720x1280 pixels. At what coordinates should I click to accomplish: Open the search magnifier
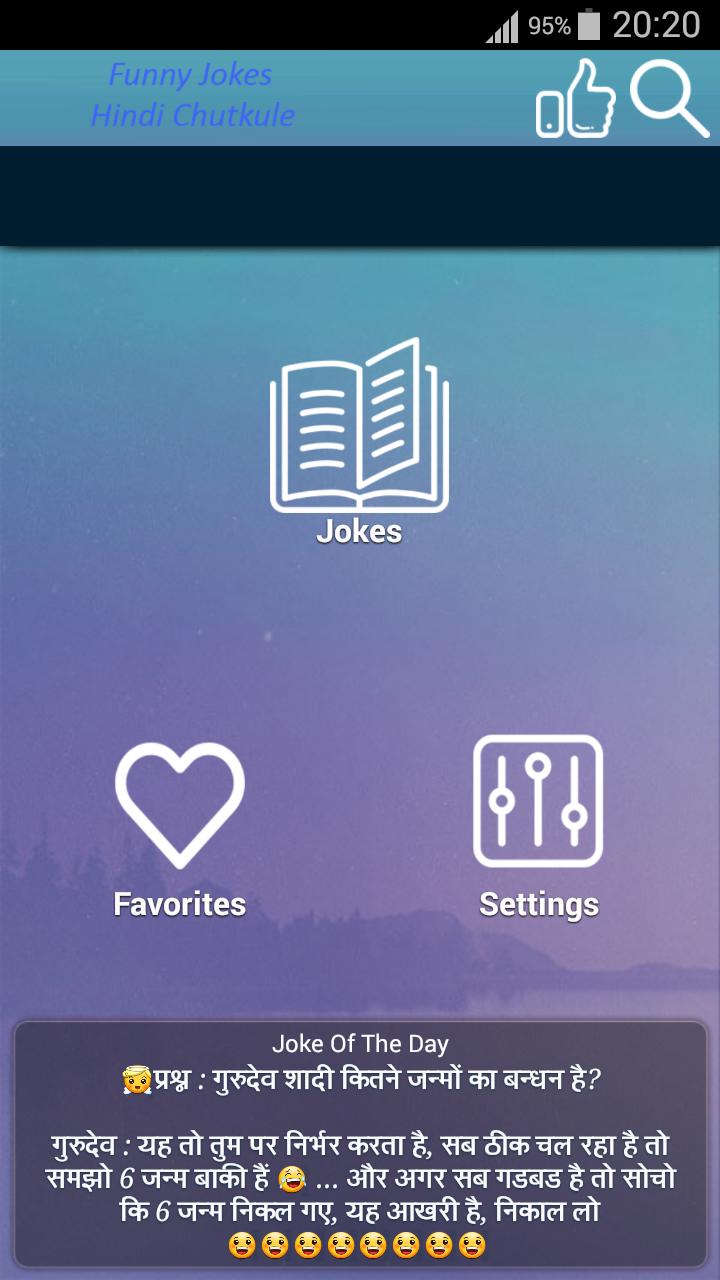[668, 98]
